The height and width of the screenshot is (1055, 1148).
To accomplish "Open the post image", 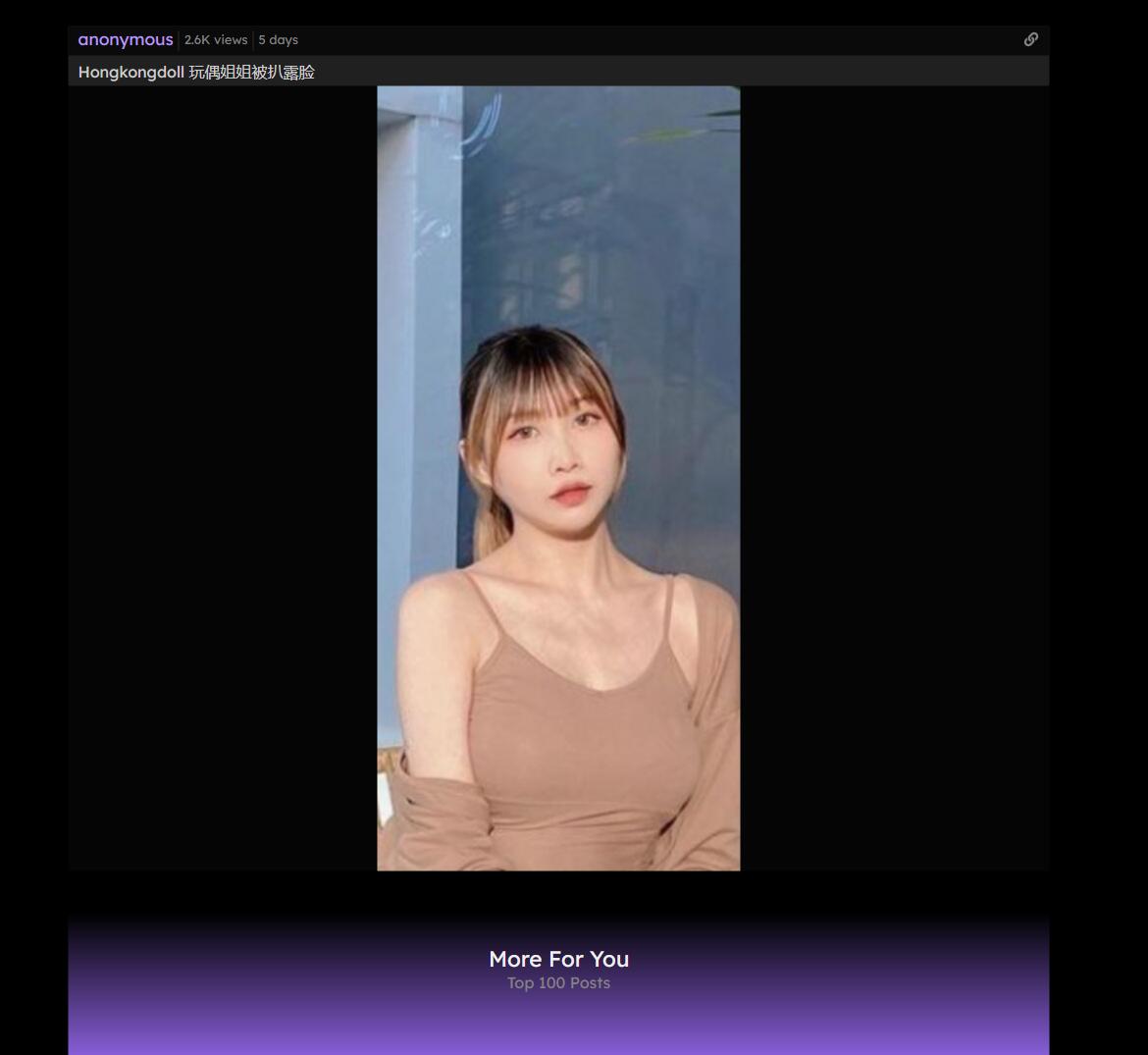I will (x=558, y=478).
